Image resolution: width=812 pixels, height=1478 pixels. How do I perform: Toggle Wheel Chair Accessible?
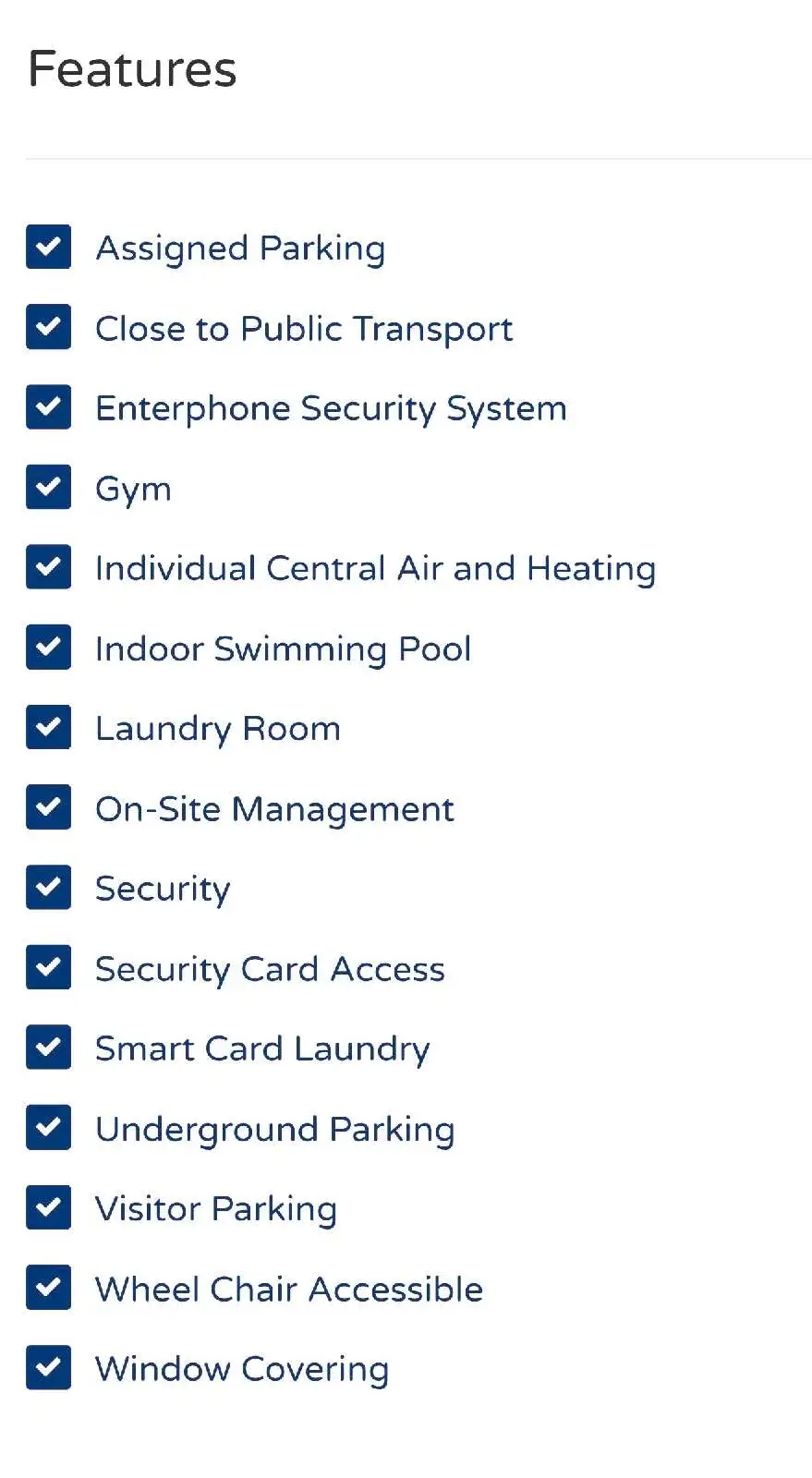pos(49,1288)
